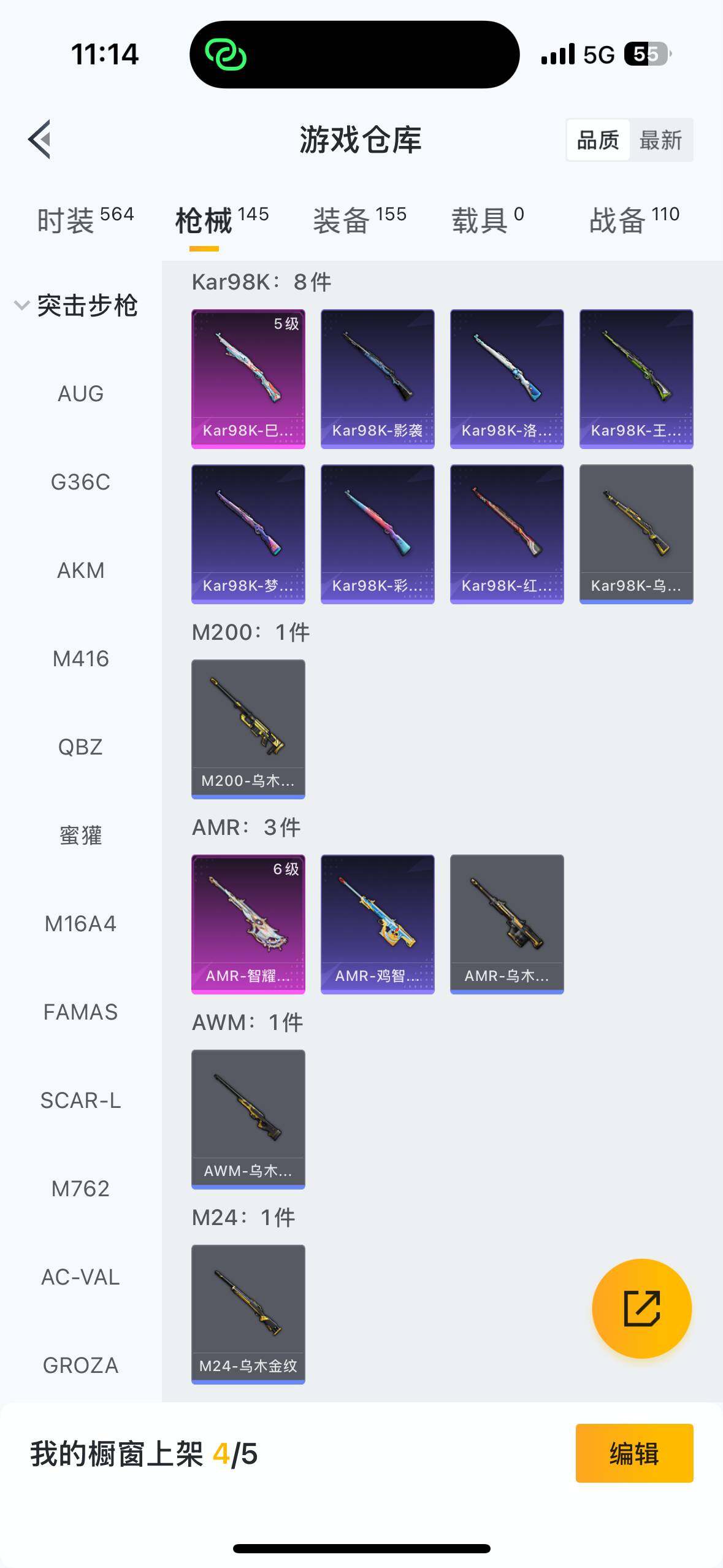Image resolution: width=723 pixels, height=1568 pixels.
Task: Choose AKM from the sidebar
Action: (x=80, y=571)
